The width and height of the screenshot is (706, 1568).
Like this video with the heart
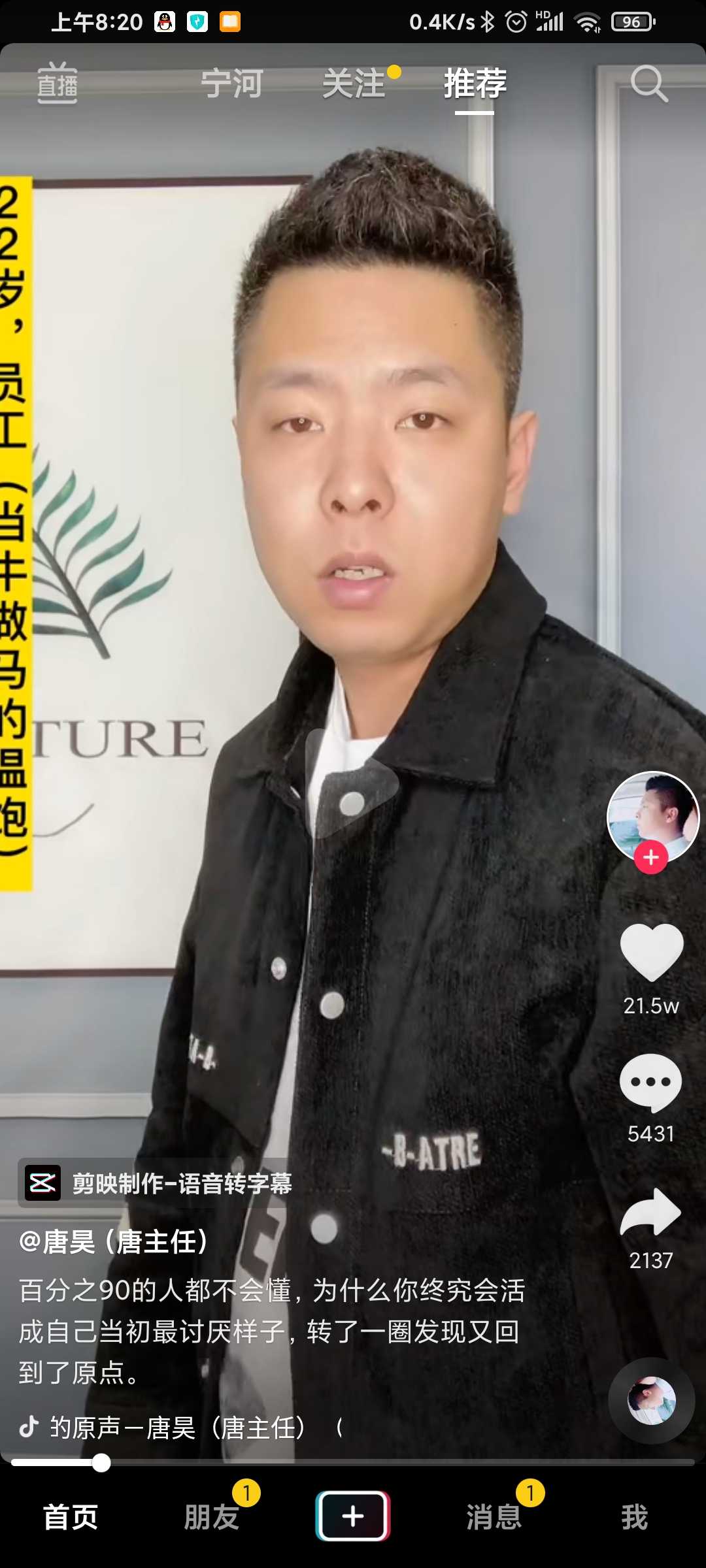coord(651,953)
